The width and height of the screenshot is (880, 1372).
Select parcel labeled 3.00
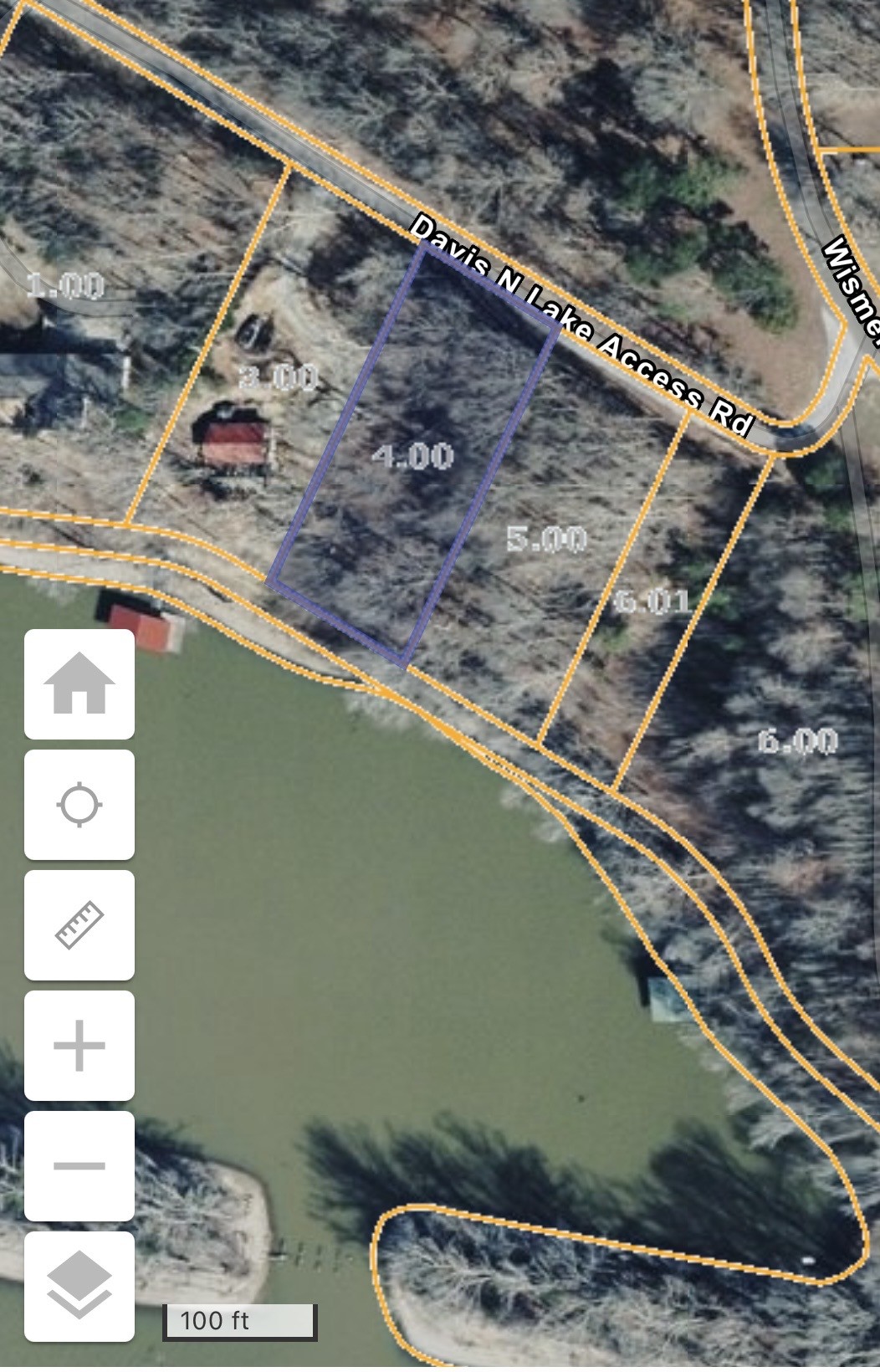tap(279, 377)
